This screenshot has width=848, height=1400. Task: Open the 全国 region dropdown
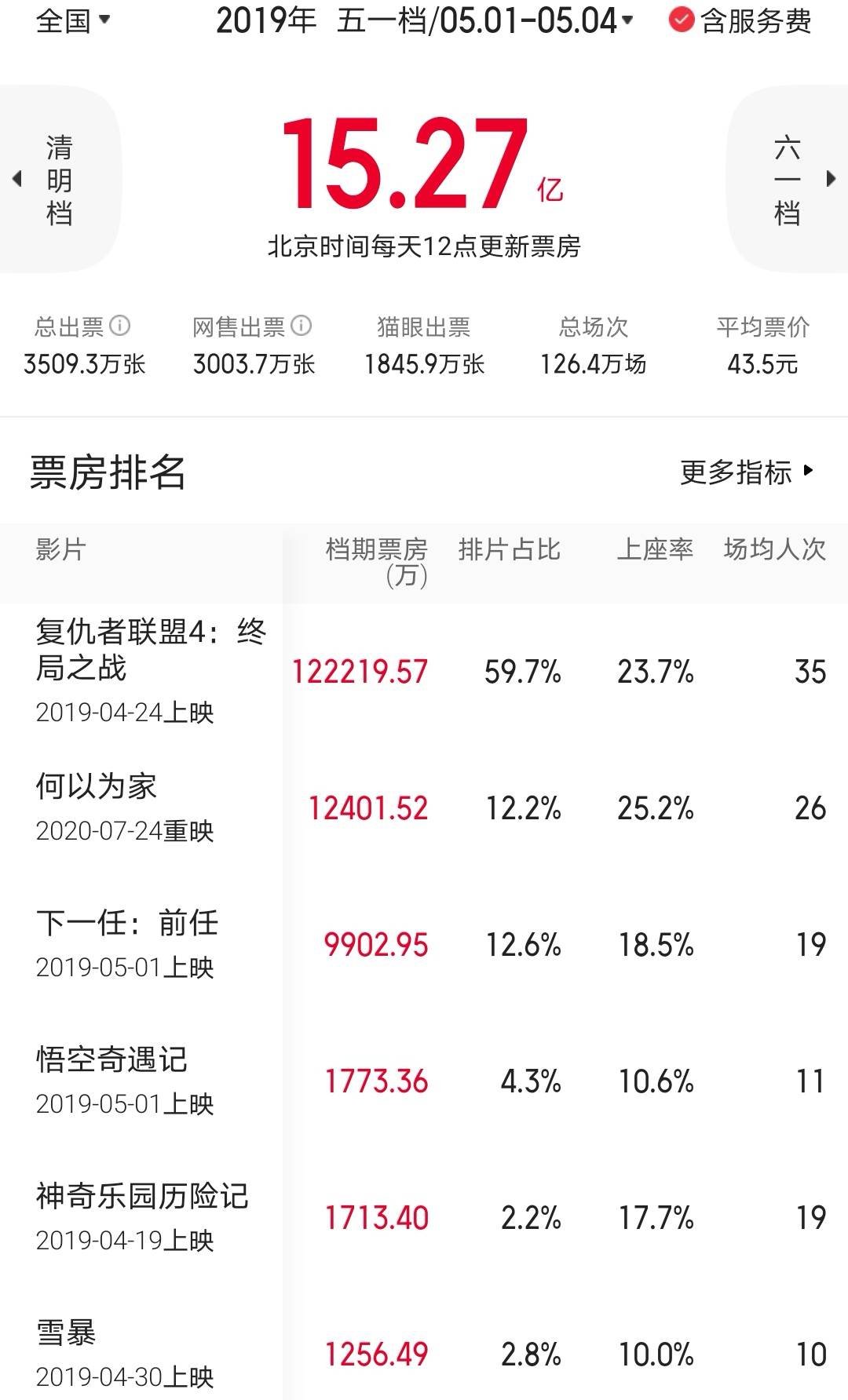point(73,21)
